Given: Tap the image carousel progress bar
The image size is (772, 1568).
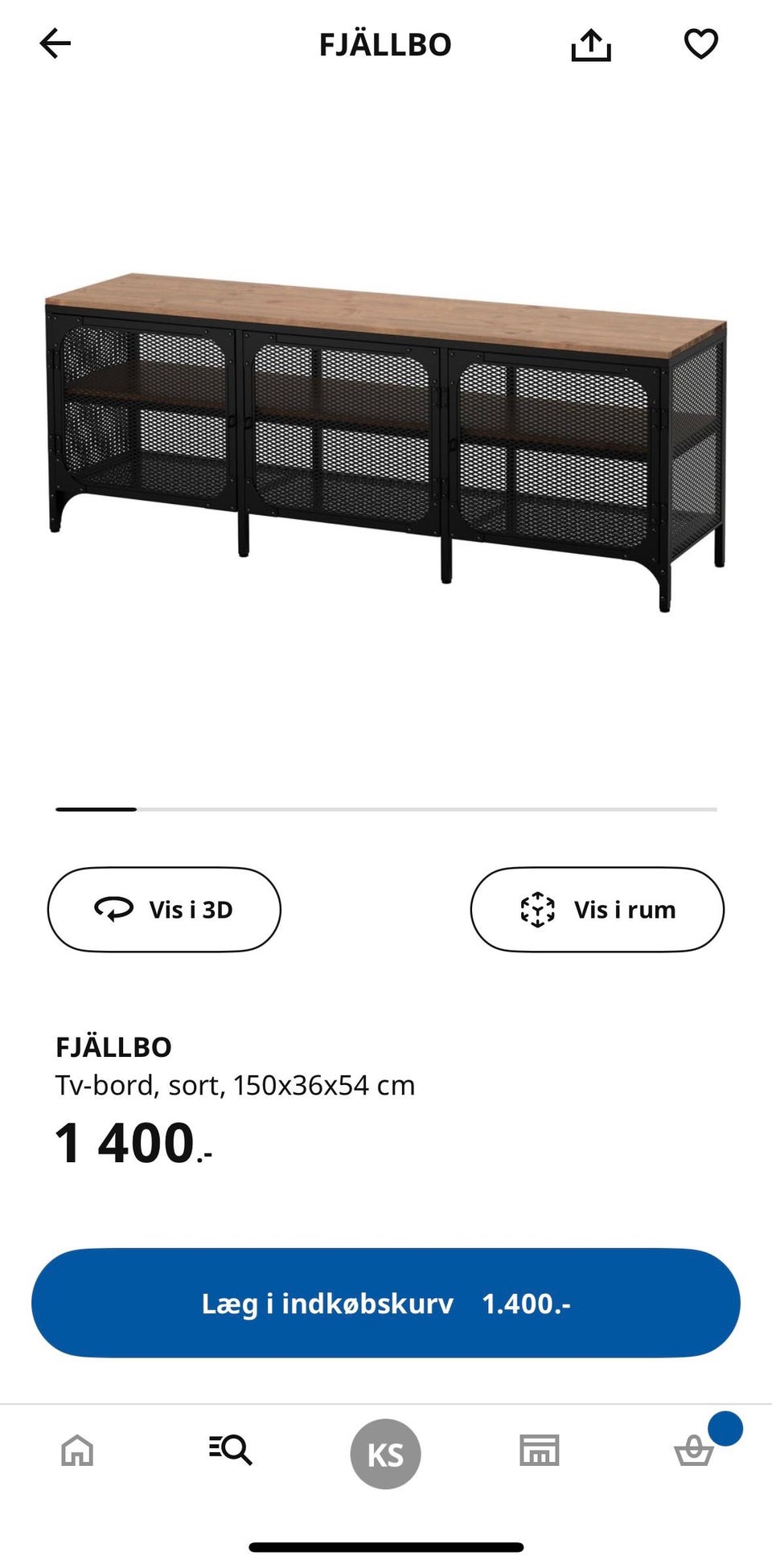Looking at the screenshot, I should coord(385,809).
